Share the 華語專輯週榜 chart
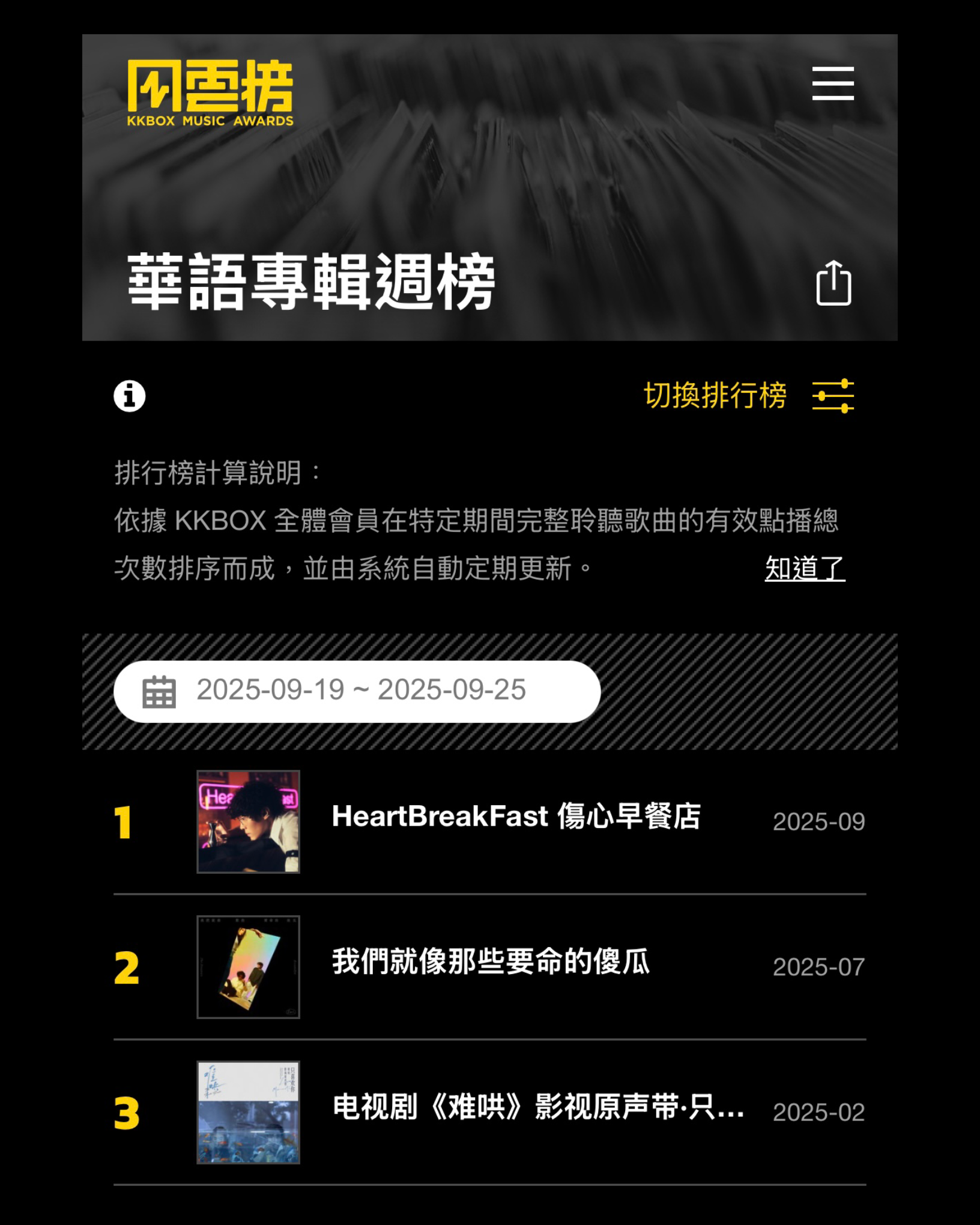 coord(833,283)
